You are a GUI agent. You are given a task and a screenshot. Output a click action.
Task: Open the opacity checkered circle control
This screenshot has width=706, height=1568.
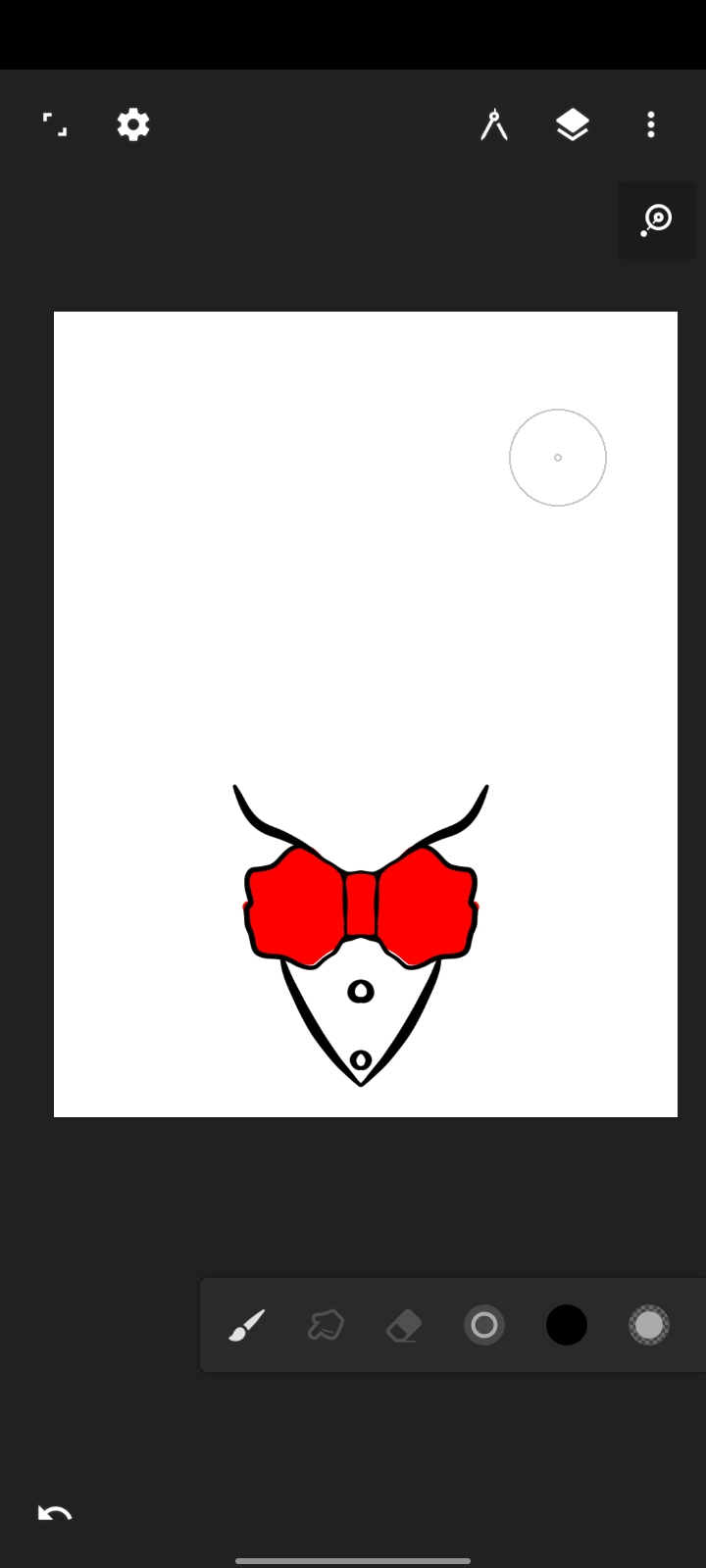(649, 1325)
